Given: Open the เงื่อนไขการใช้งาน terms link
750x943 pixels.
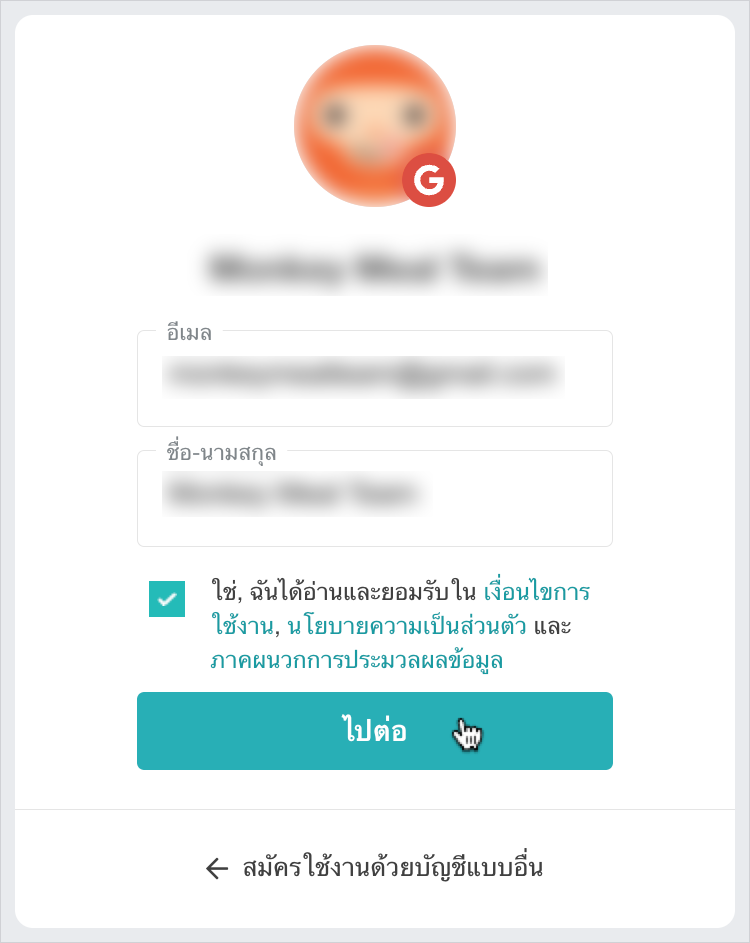Looking at the screenshot, I should tap(536, 591).
